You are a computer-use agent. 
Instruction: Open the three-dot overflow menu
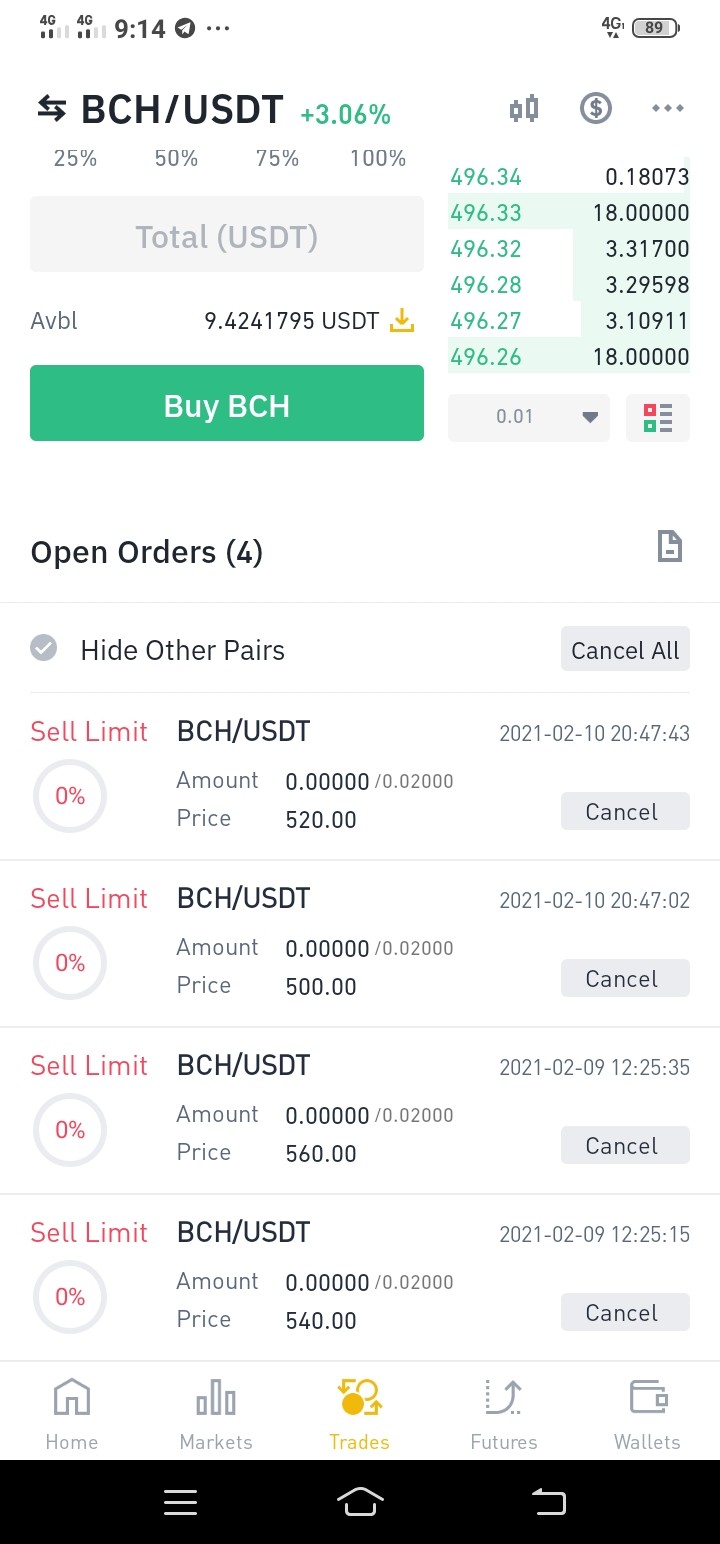(667, 108)
